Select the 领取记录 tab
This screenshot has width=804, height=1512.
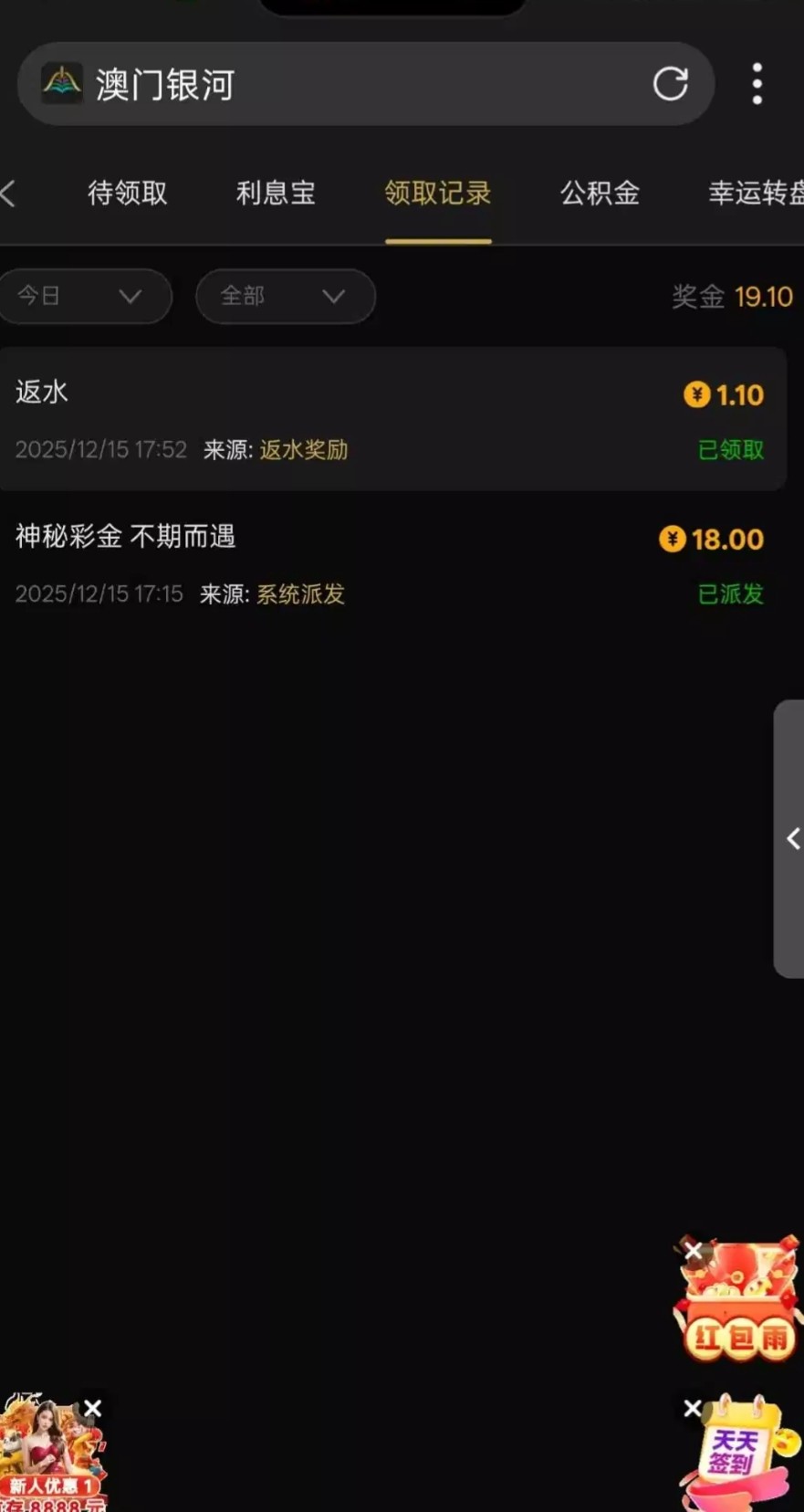click(438, 193)
